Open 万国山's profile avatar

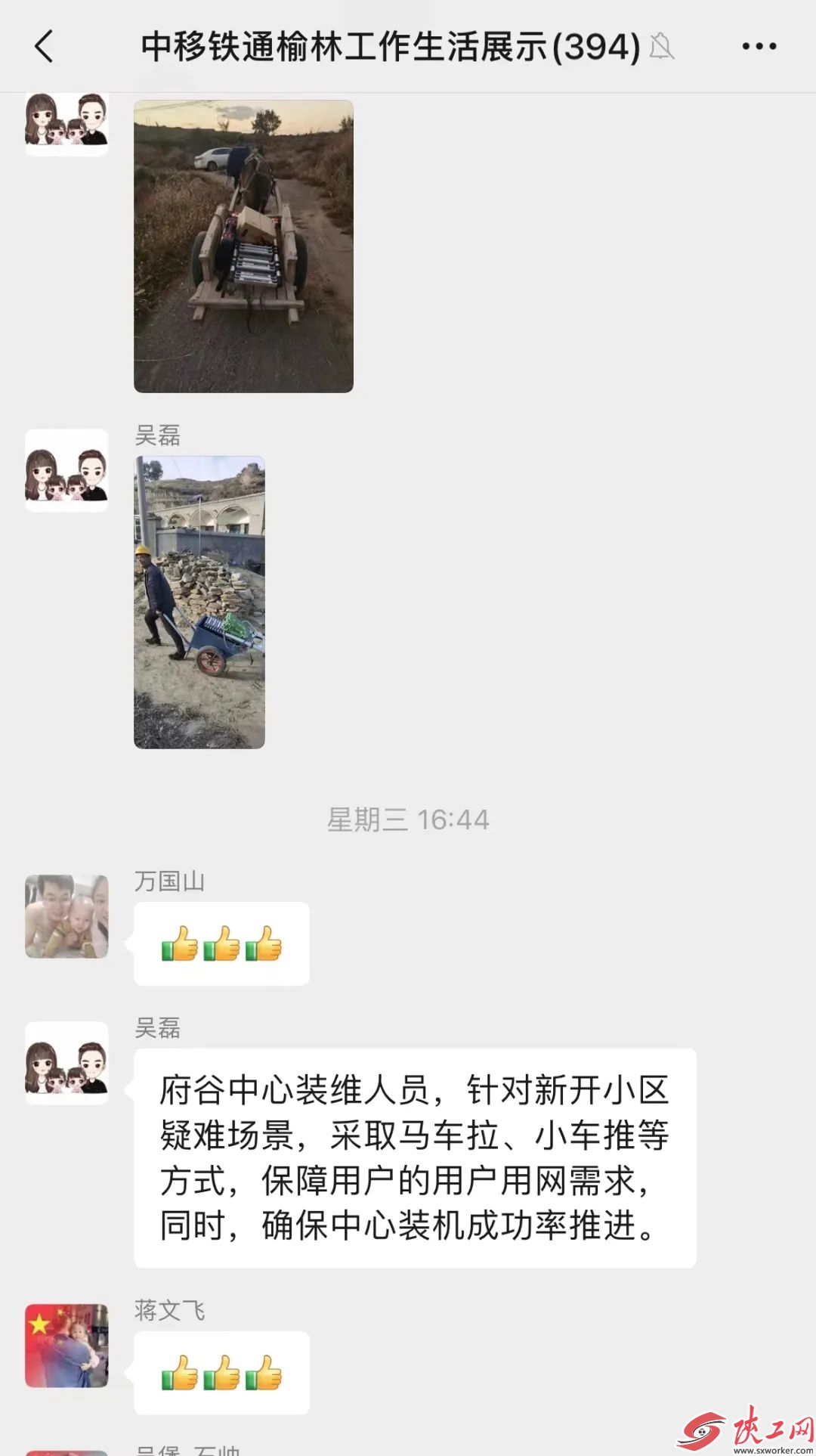[66, 916]
